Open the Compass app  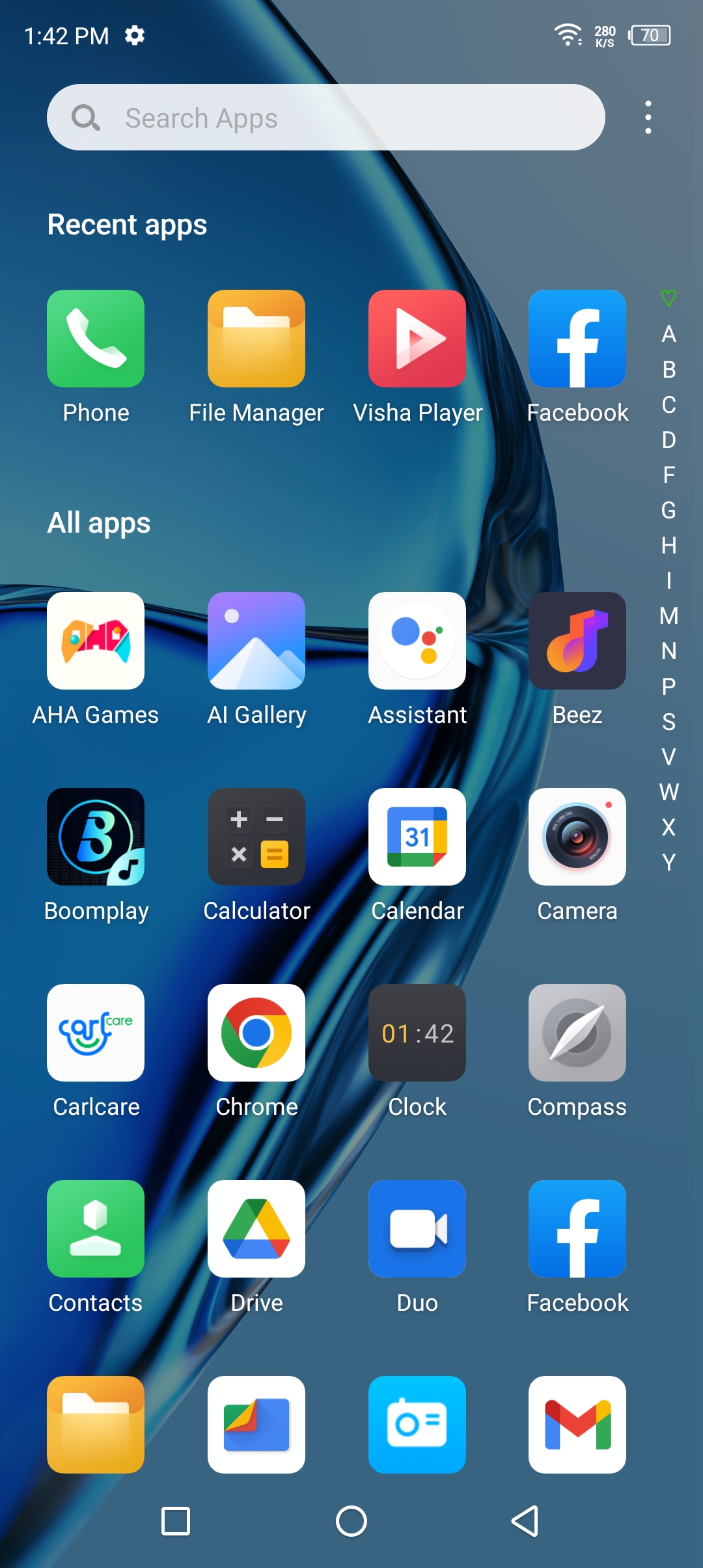[577, 1033]
